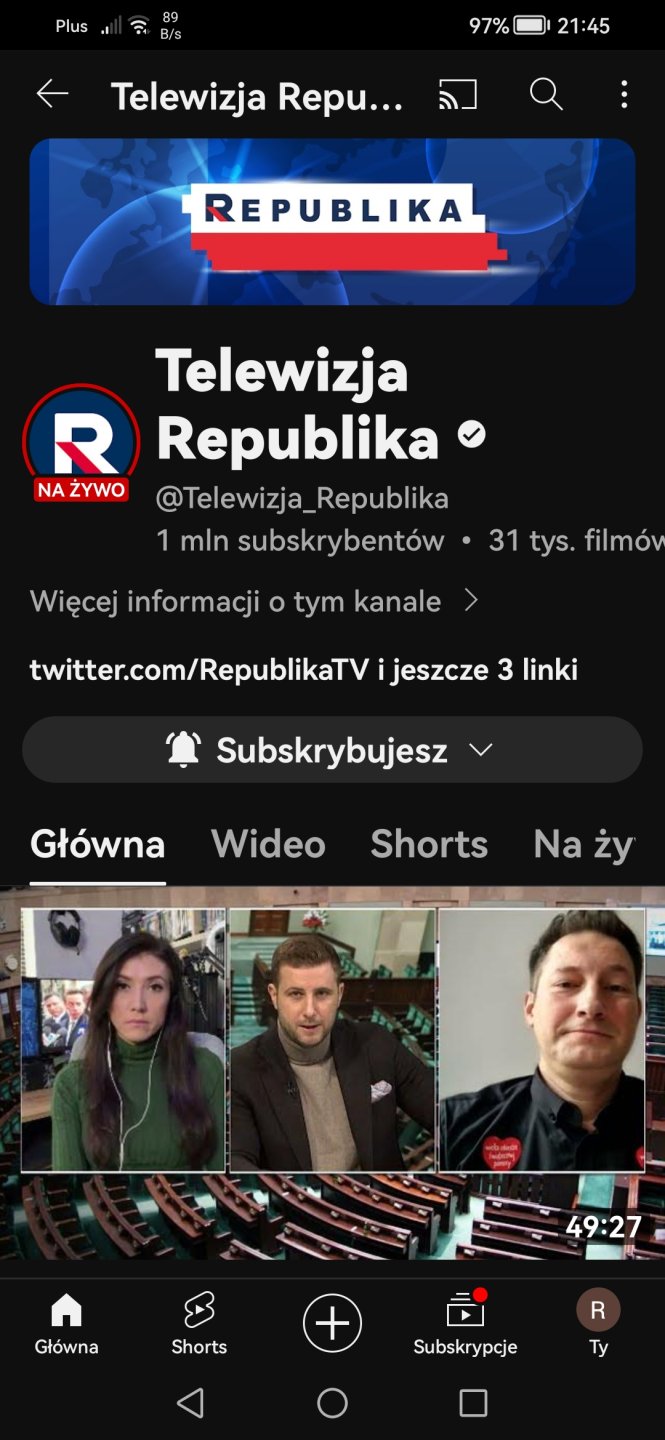
Task: Open the three-dot overflow menu
Action: (624, 95)
